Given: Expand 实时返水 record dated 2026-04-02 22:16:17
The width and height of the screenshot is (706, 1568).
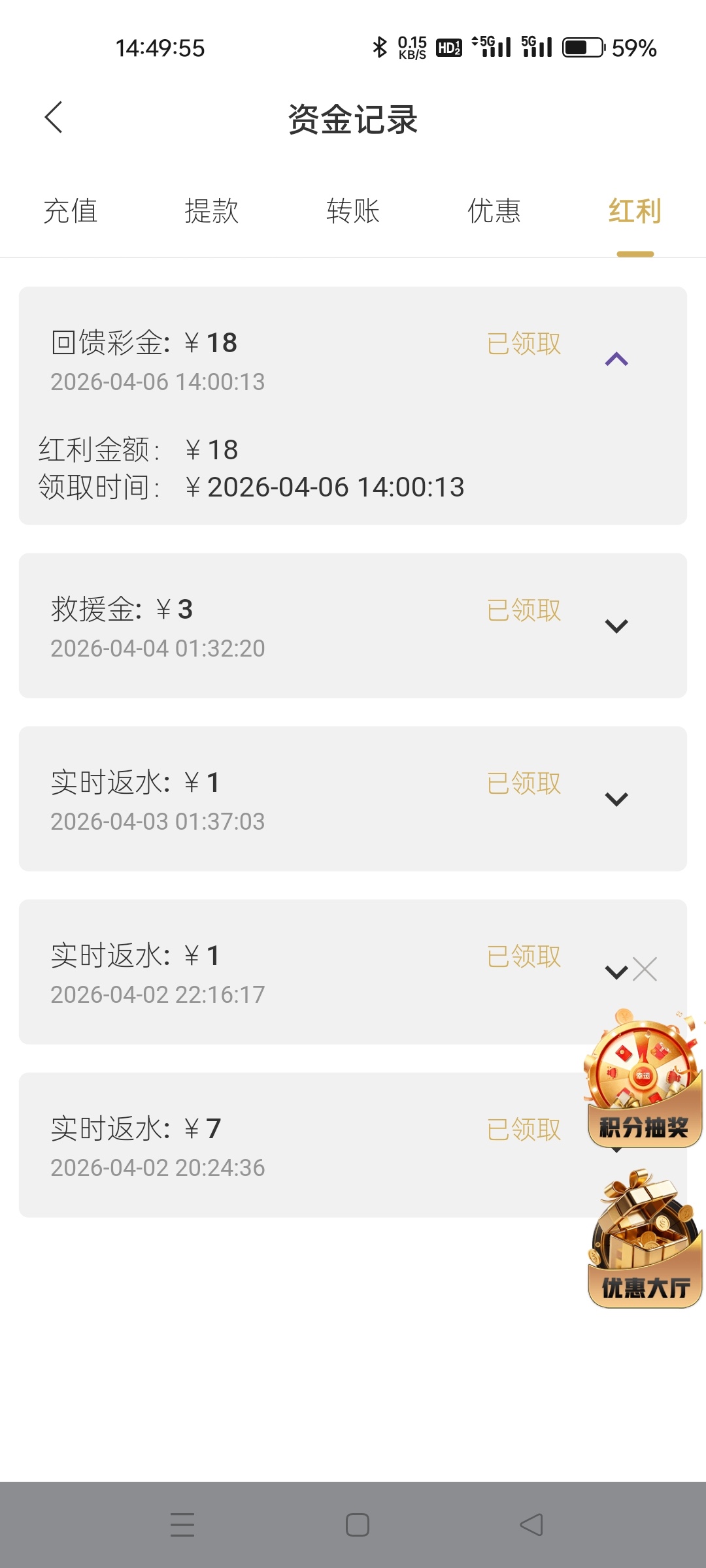Looking at the screenshot, I should tap(615, 972).
